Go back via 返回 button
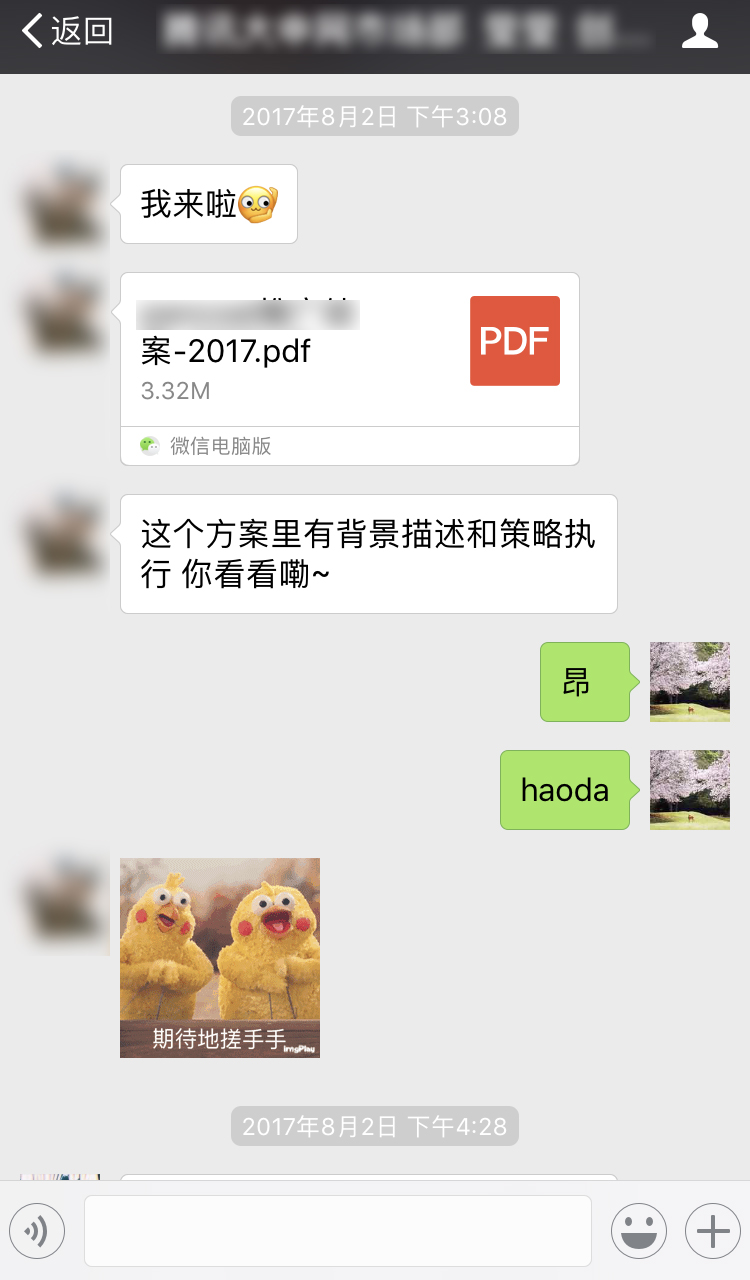 tap(68, 32)
